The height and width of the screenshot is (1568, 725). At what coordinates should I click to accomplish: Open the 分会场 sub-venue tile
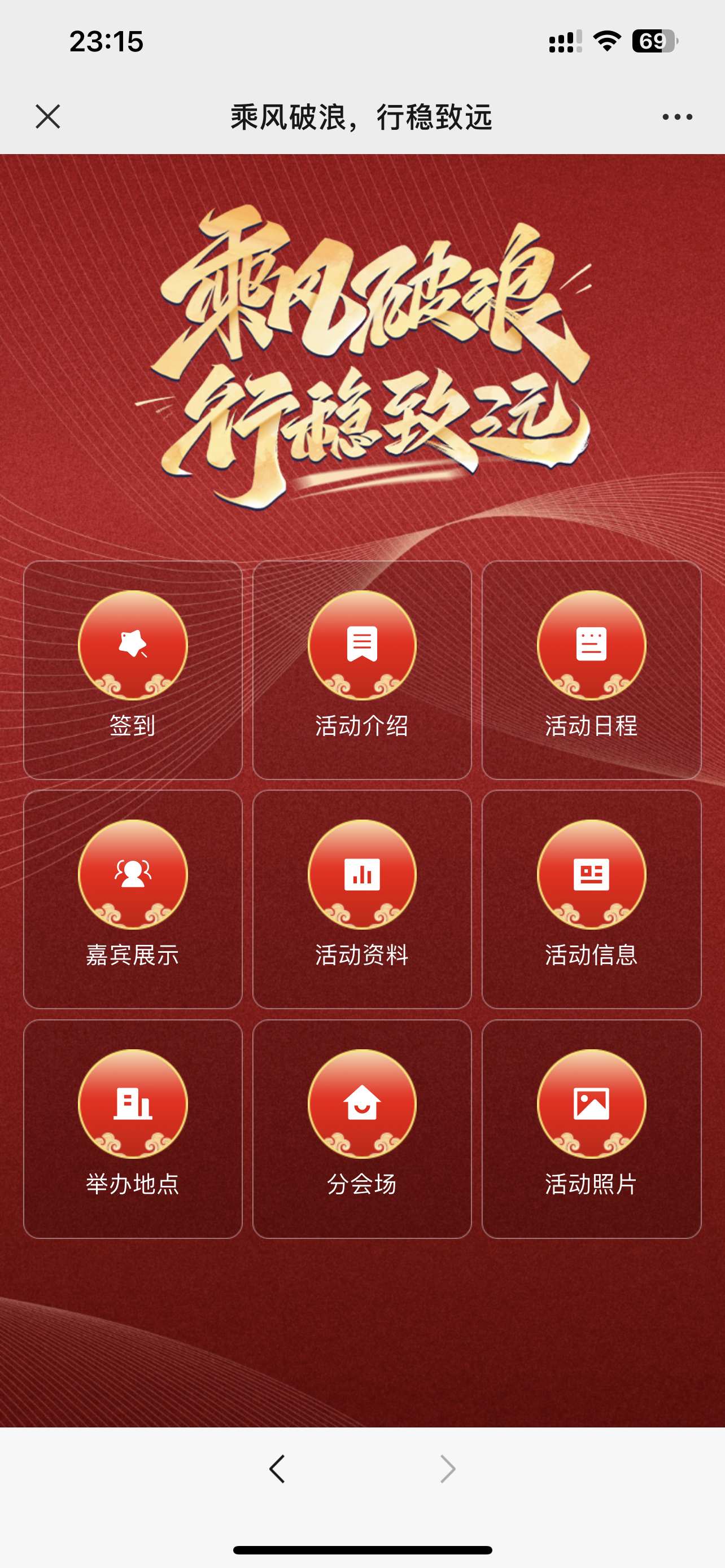point(362,1128)
